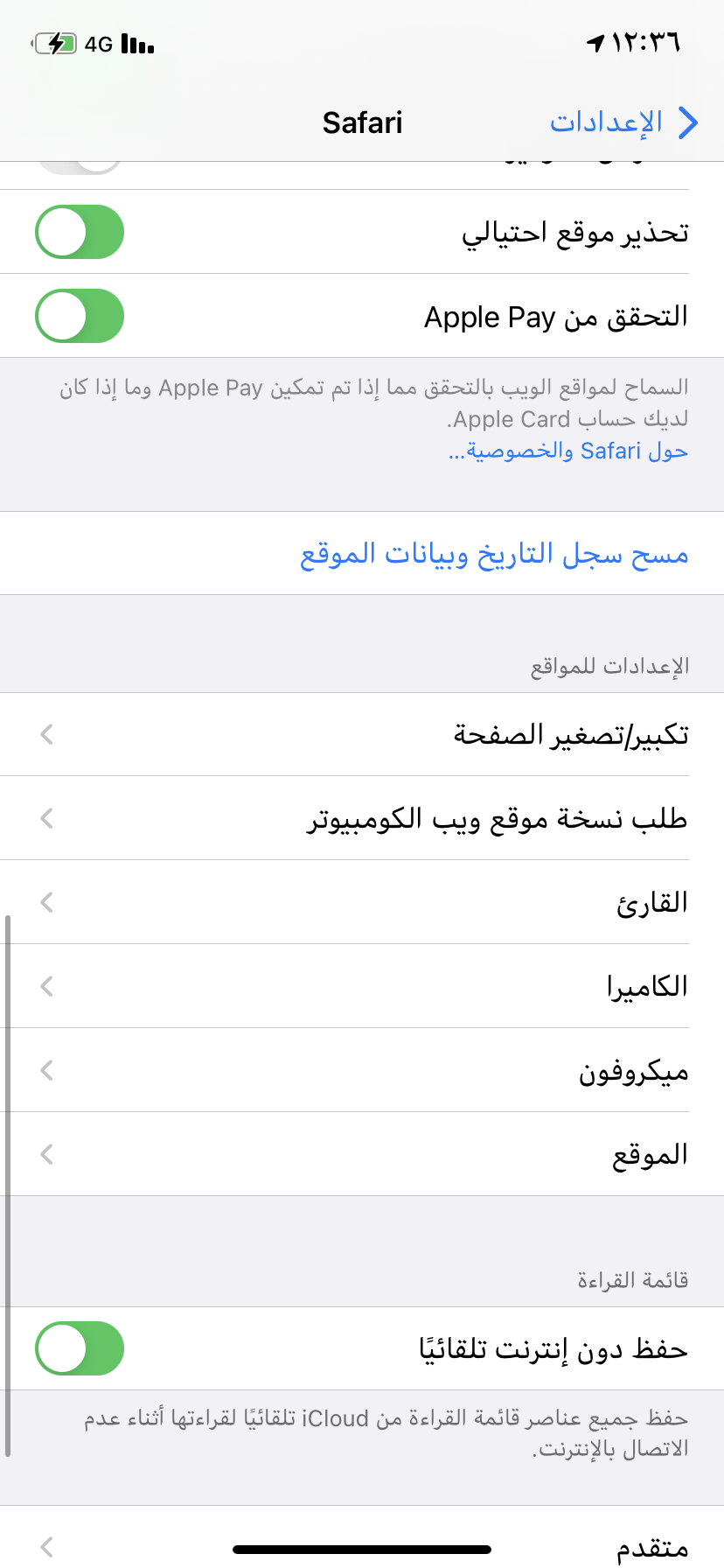Open طلب نسخة موقع ويب الكومبيوتر
724x1568 pixels.
(x=362, y=818)
